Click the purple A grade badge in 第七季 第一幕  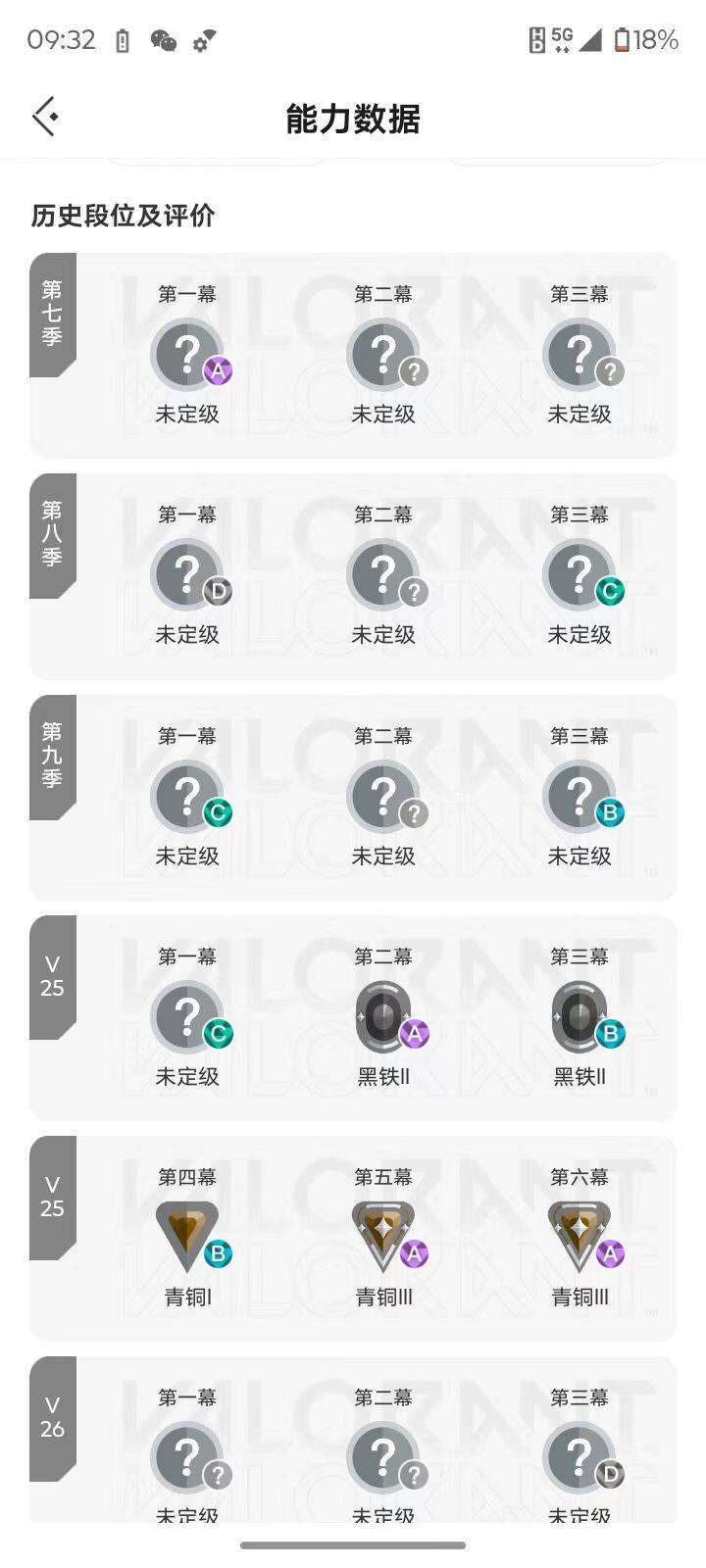coord(218,371)
